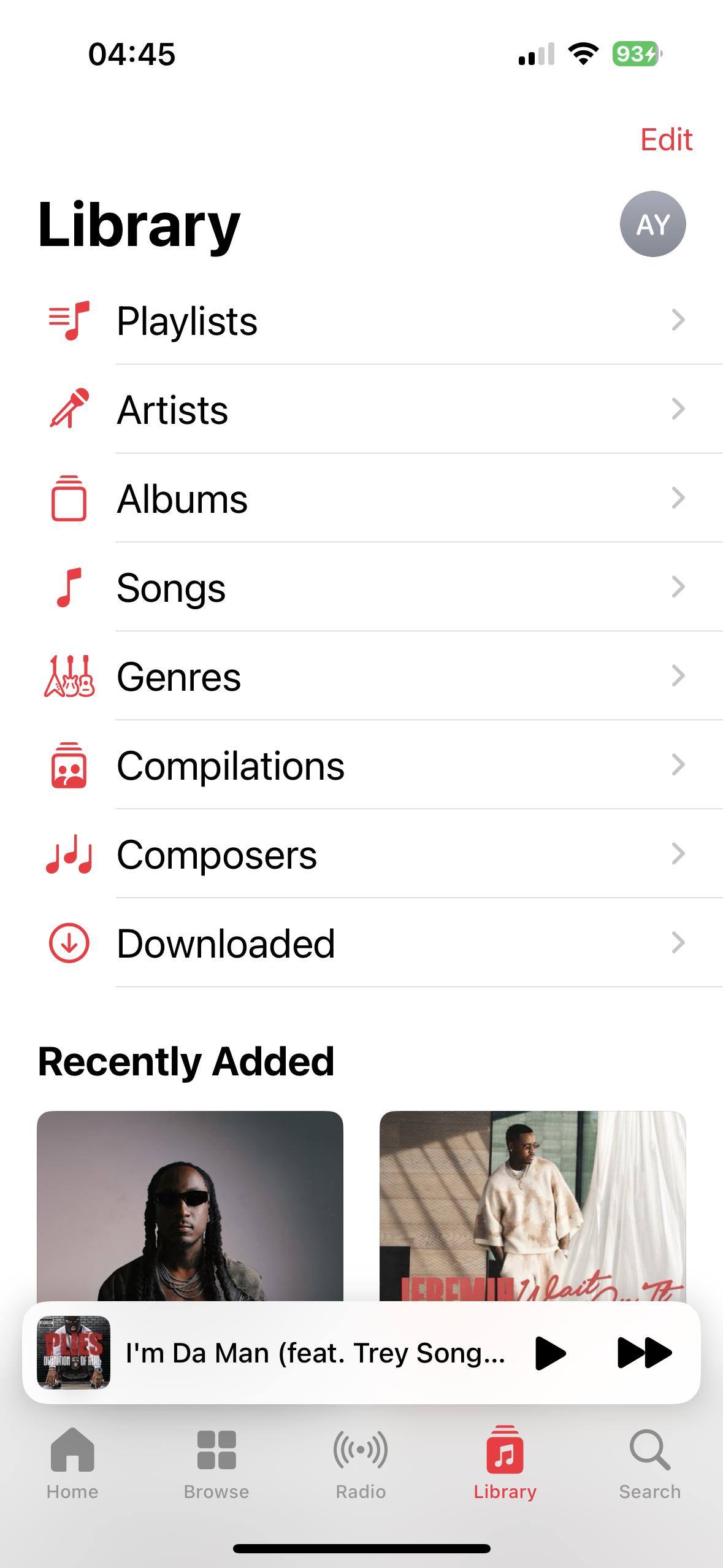Open Playlists in the library
This screenshot has height=1568, width=723.
[x=368, y=320]
